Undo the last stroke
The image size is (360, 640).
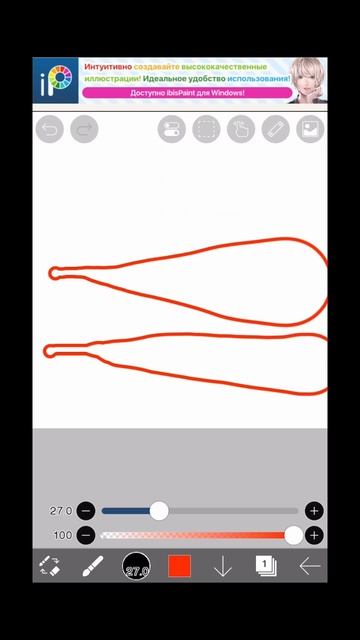pos(50,129)
